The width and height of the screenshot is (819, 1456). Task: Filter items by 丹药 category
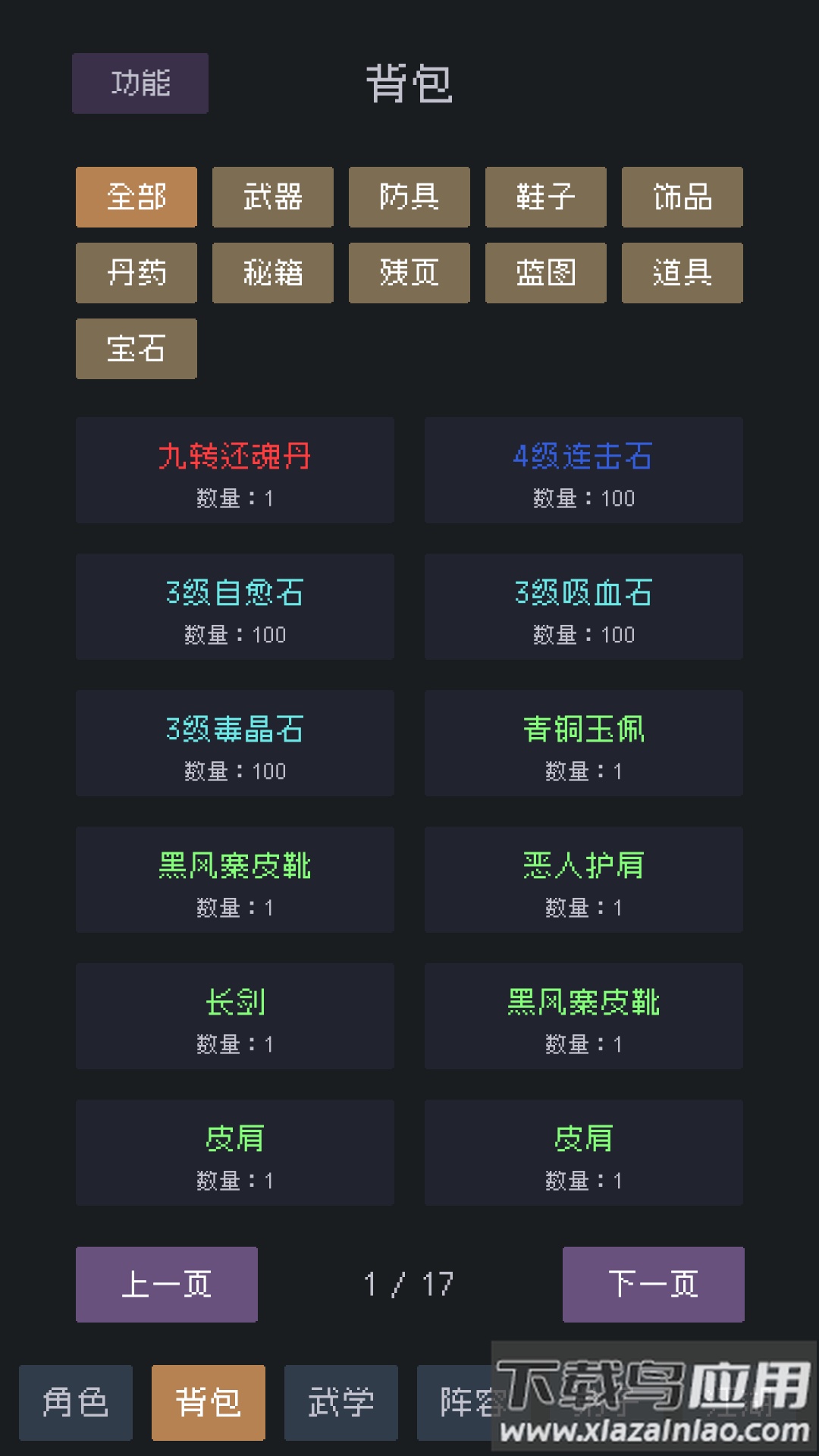(136, 273)
